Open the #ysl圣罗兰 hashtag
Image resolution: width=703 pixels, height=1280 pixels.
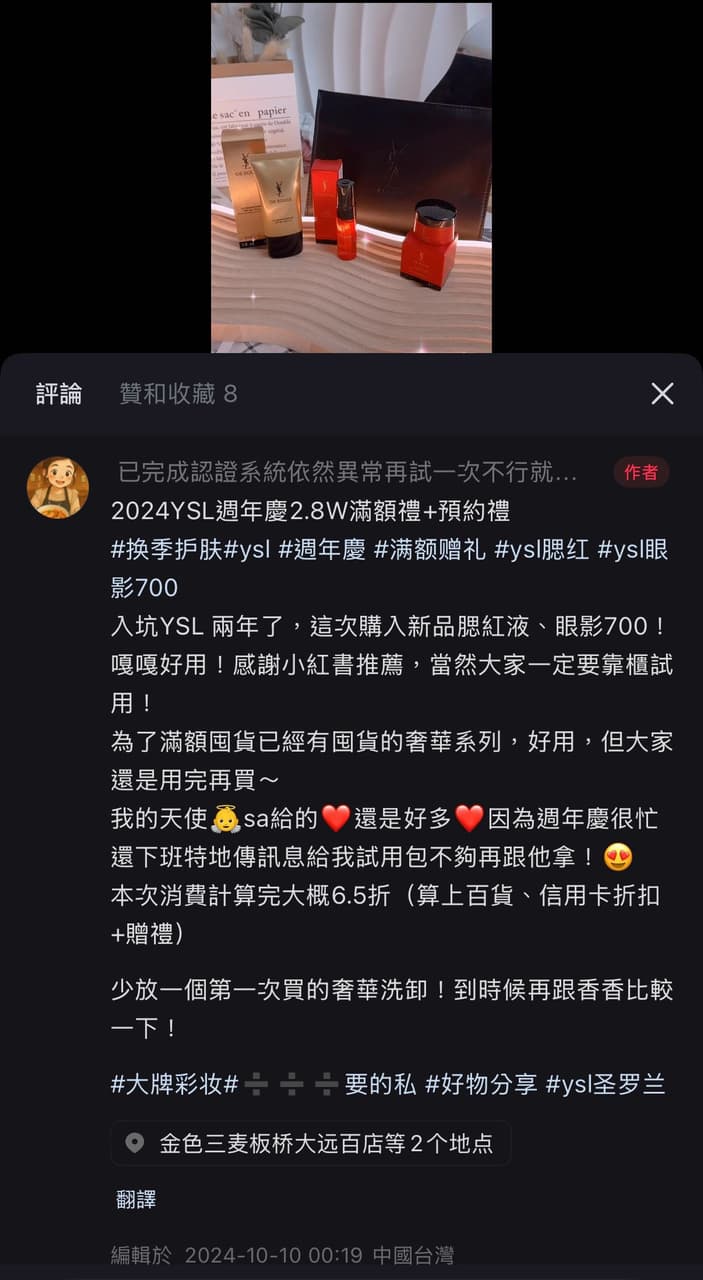pos(605,1084)
